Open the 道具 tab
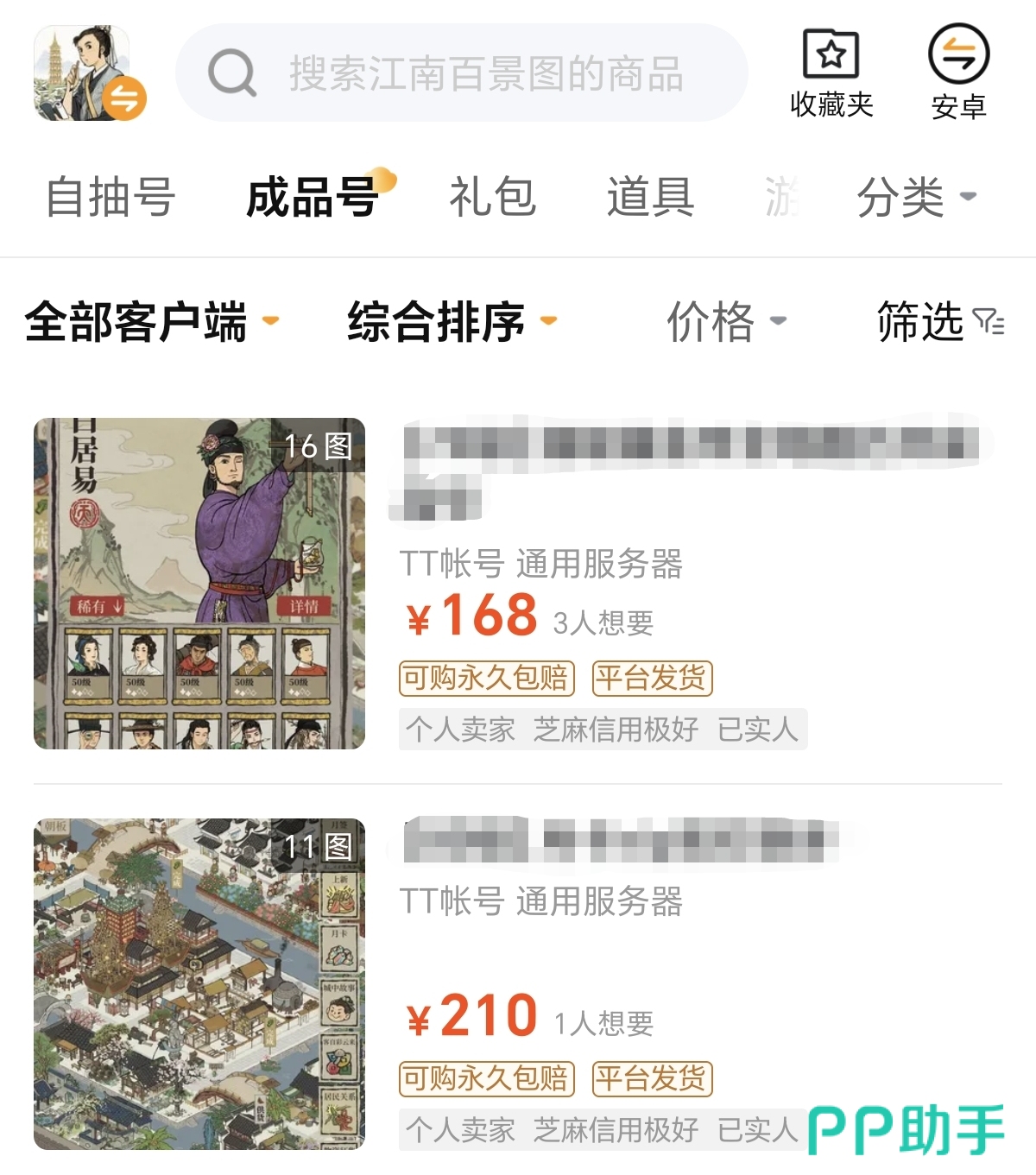This screenshot has height=1175, width=1036. [x=650, y=197]
